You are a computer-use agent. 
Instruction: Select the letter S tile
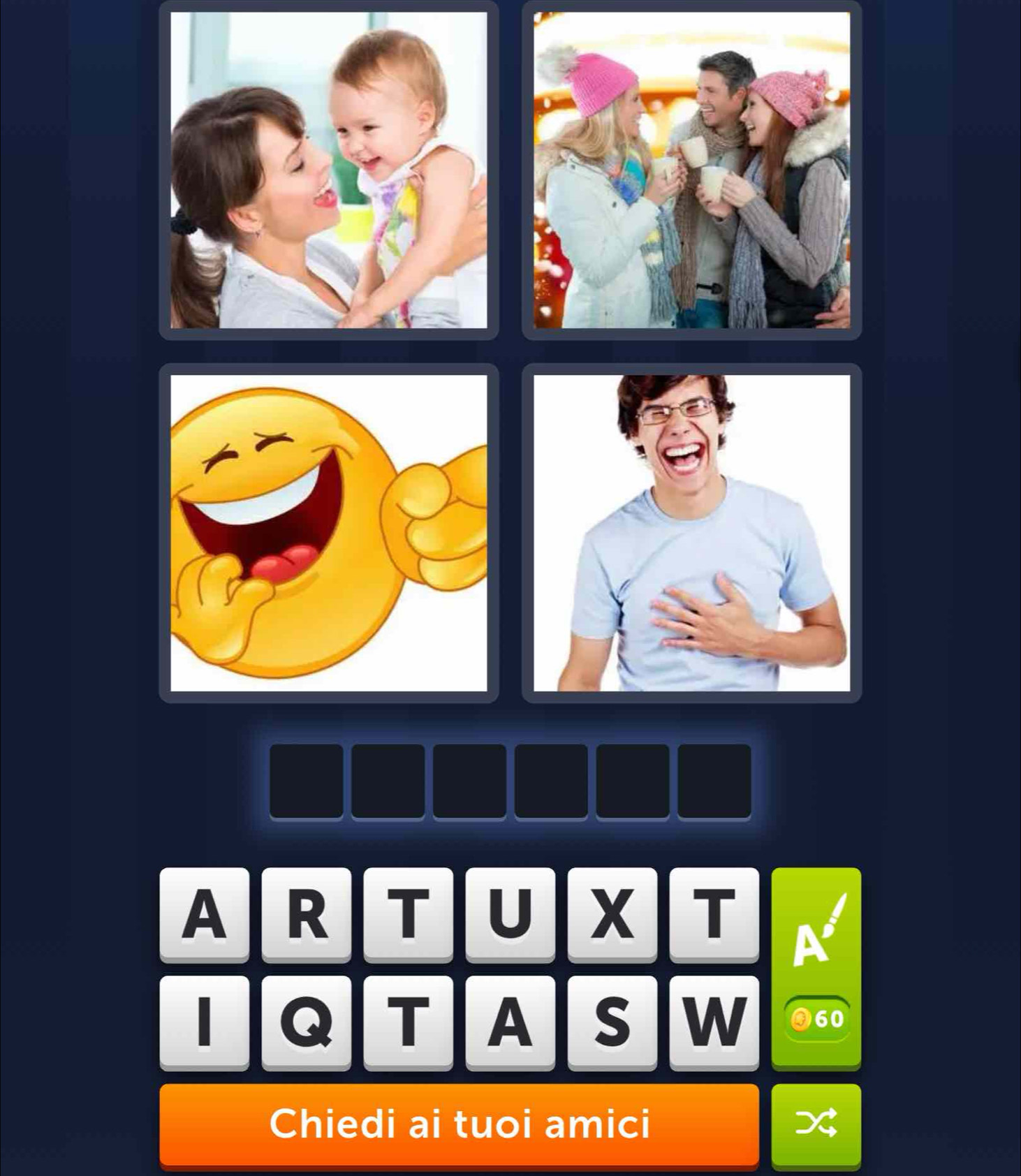tap(612, 1022)
